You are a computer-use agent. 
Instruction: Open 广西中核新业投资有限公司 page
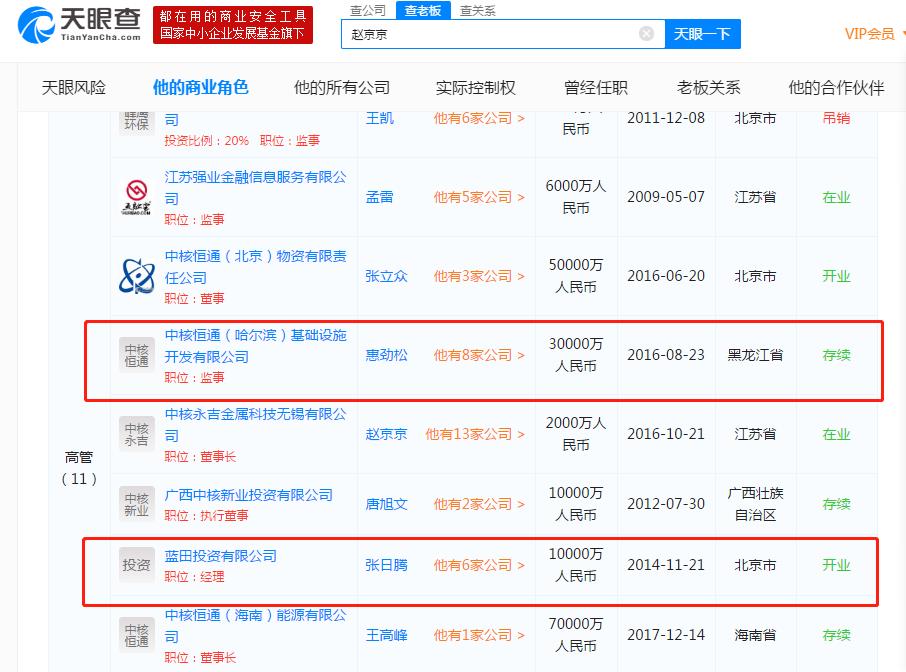click(249, 495)
